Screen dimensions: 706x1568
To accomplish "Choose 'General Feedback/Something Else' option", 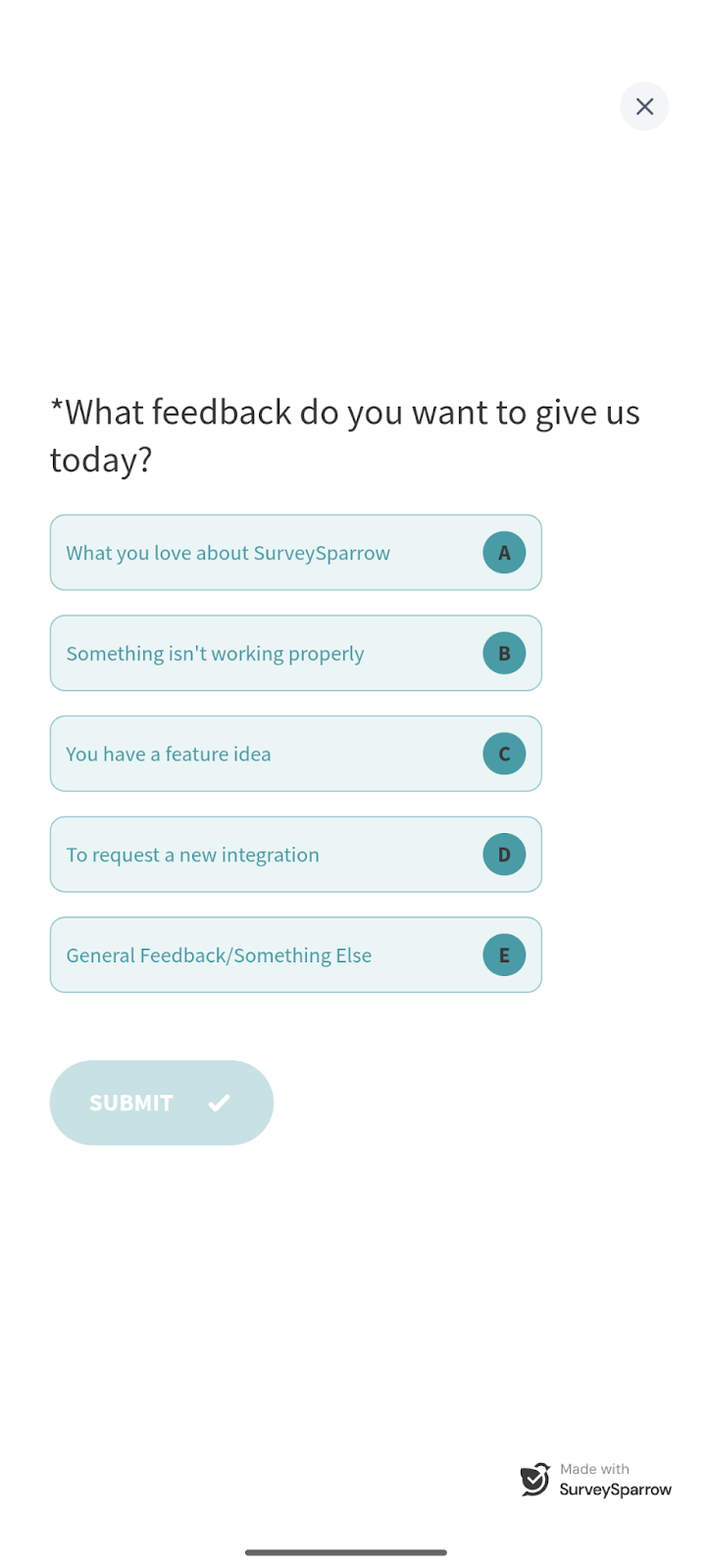I will coord(295,955).
